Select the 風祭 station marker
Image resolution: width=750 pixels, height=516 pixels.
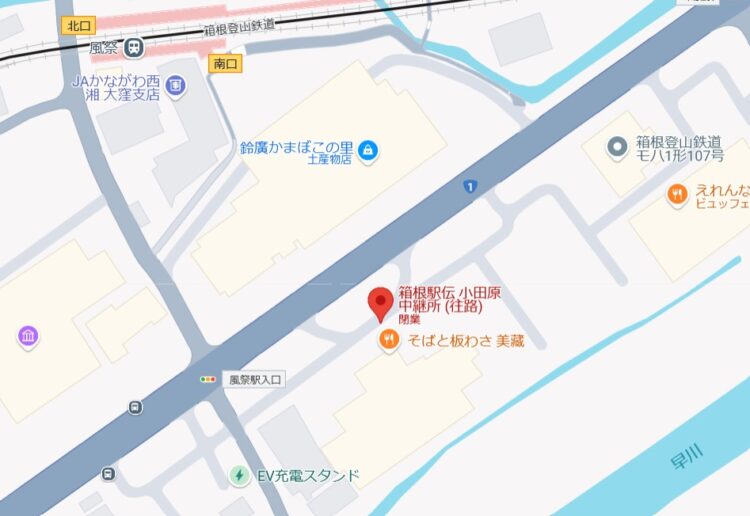click(134, 46)
